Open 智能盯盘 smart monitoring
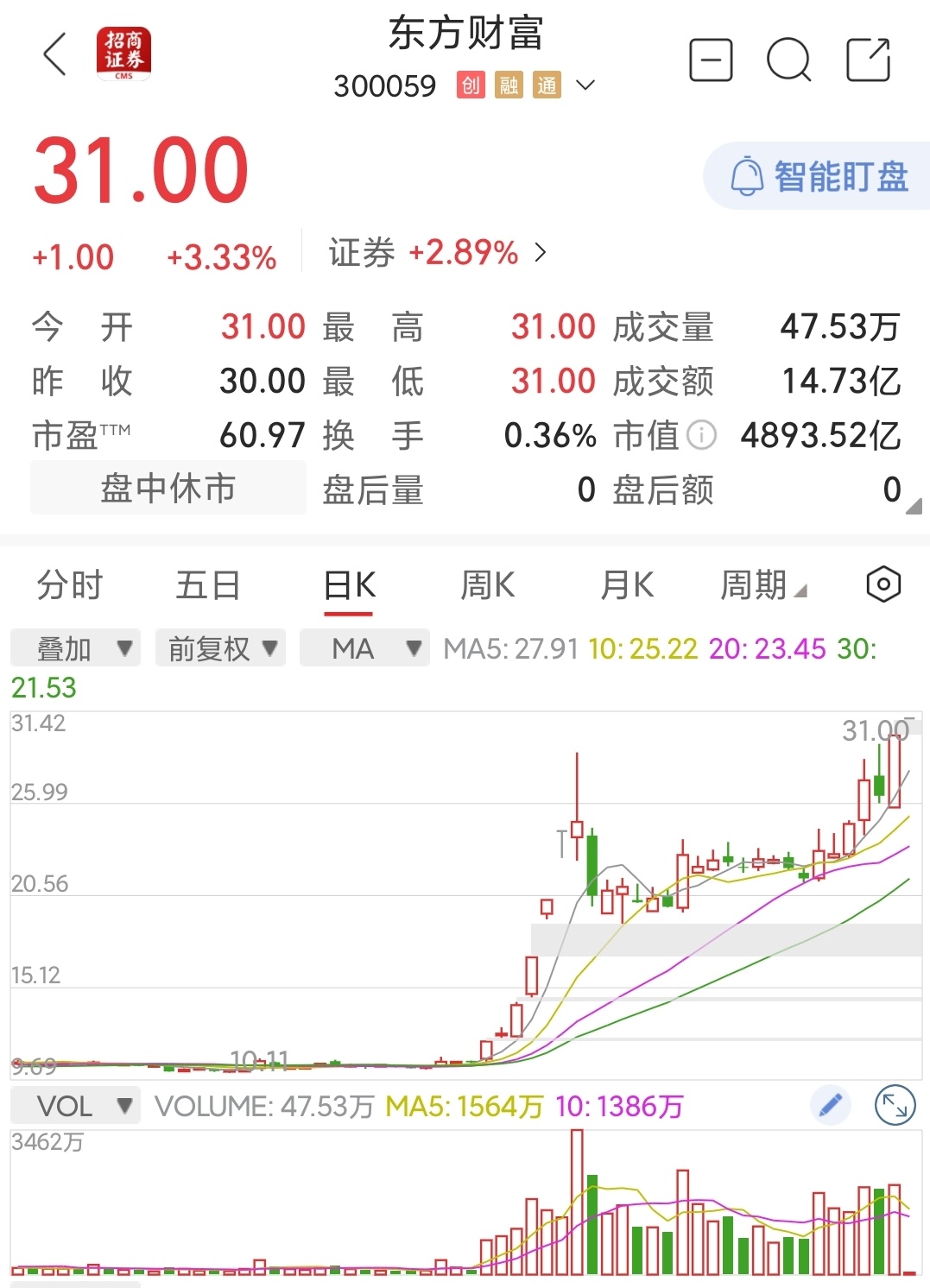The width and height of the screenshot is (930, 1288). [x=819, y=176]
